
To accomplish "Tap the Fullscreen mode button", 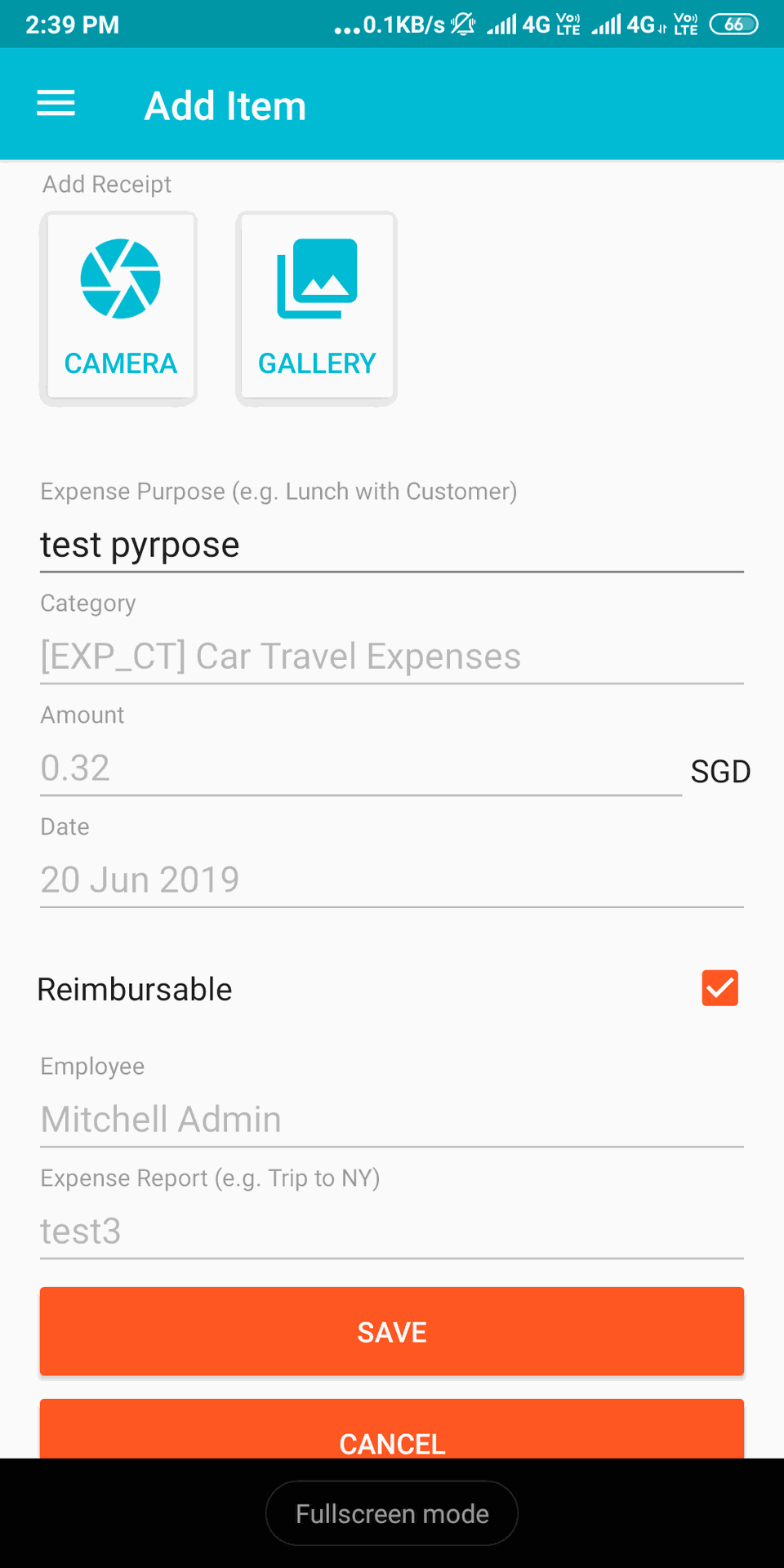I will [391, 1513].
